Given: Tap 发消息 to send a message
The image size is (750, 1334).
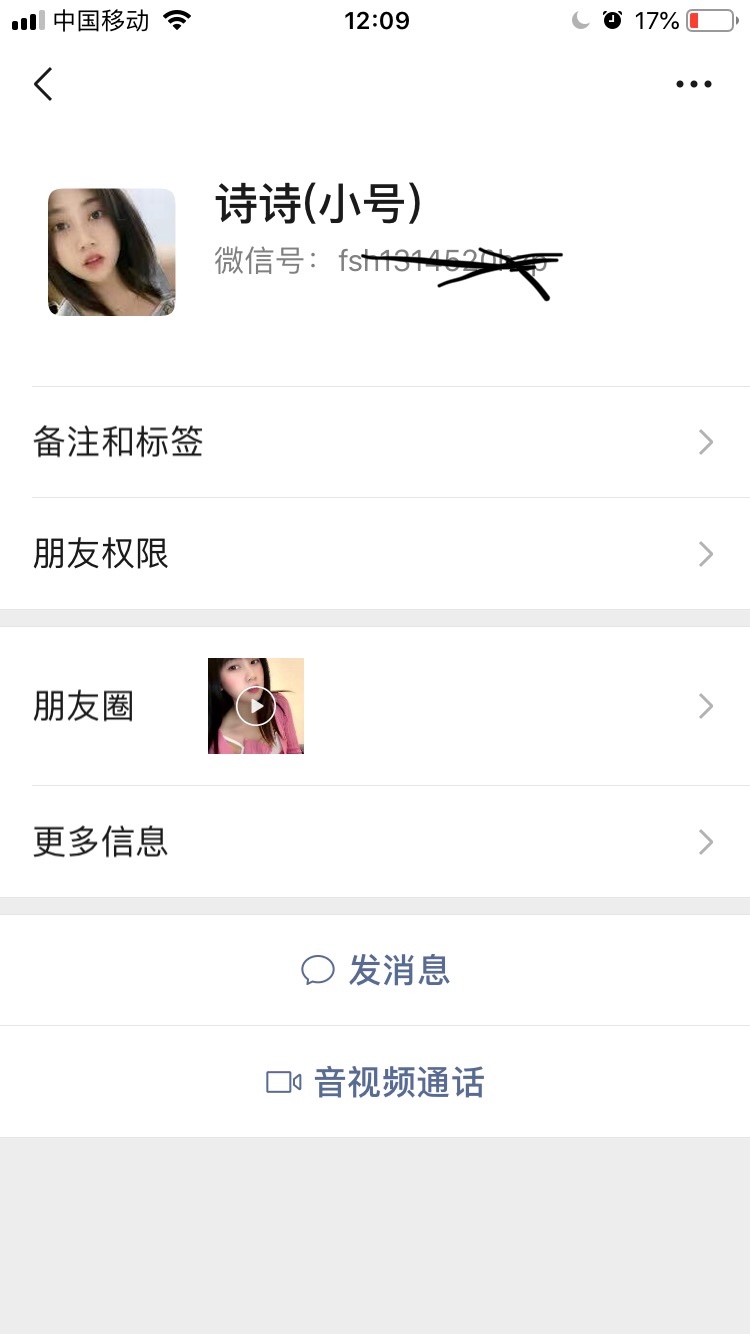Looking at the screenshot, I should point(376,970).
